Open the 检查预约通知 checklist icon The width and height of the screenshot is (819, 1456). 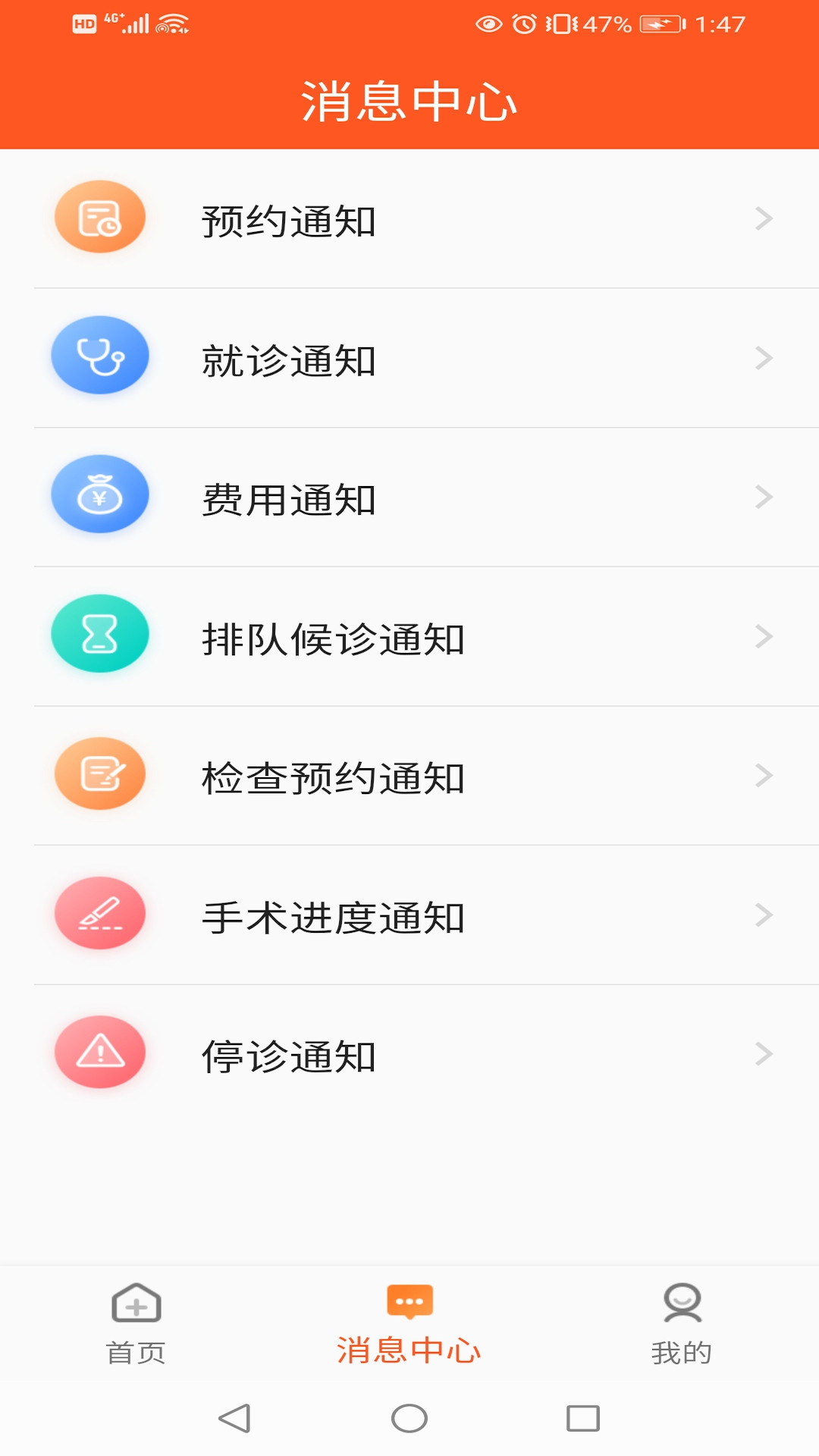[99, 773]
